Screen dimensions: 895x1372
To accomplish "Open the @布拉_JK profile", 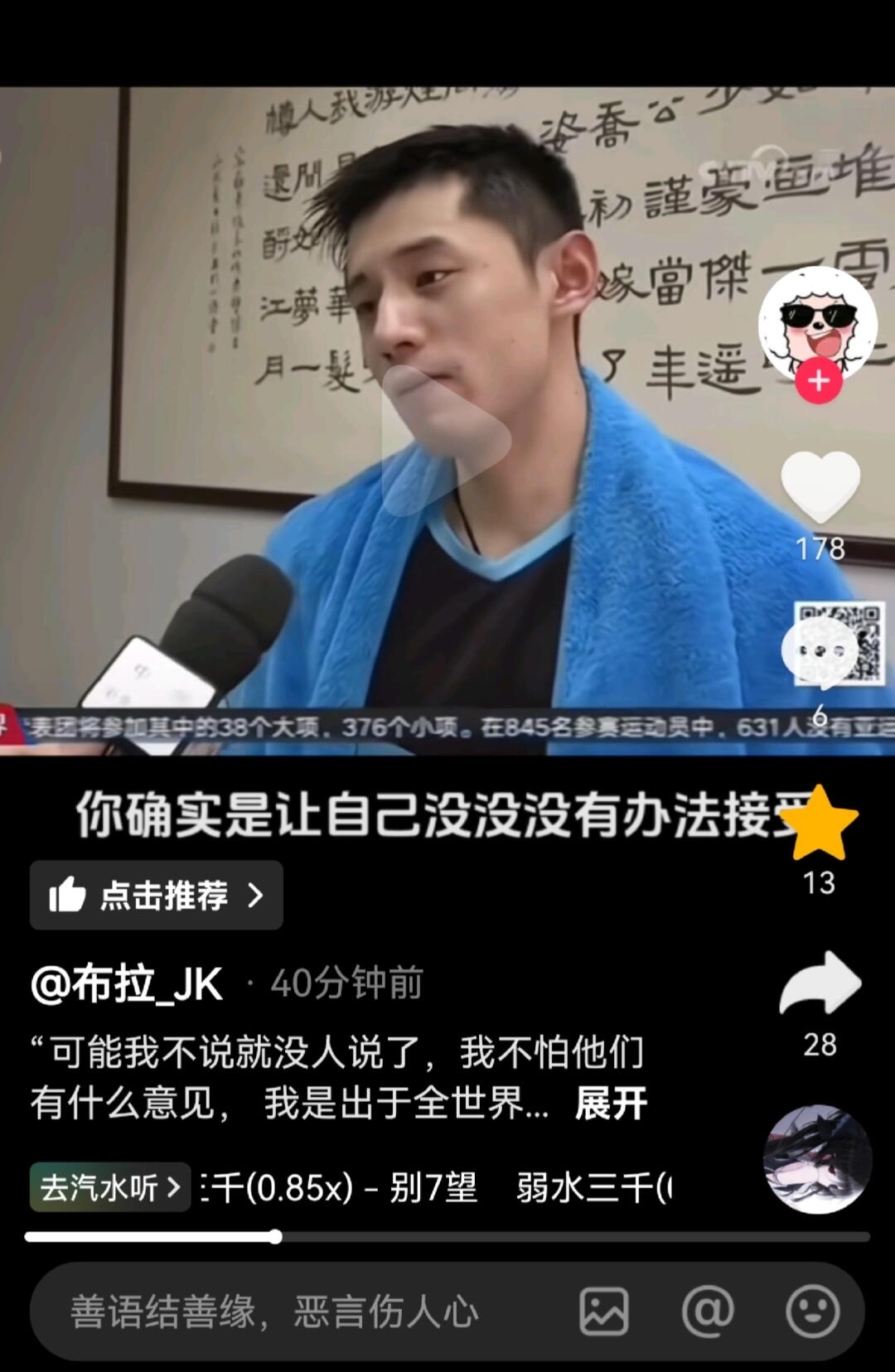I will (127, 984).
